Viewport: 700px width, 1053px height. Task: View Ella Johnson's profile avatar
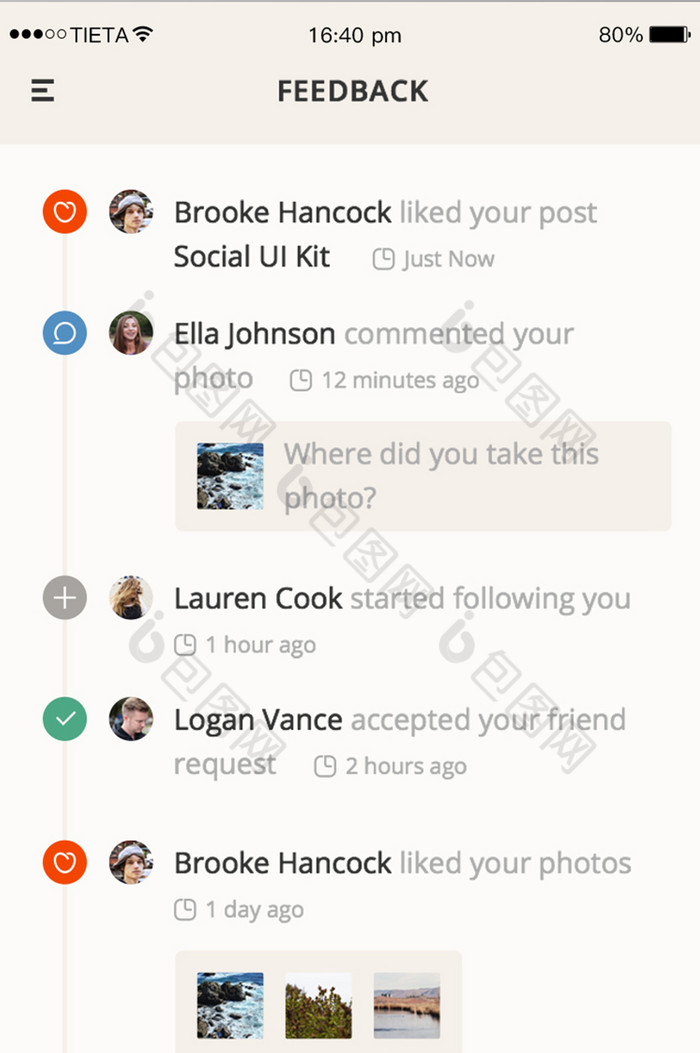(x=131, y=333)
